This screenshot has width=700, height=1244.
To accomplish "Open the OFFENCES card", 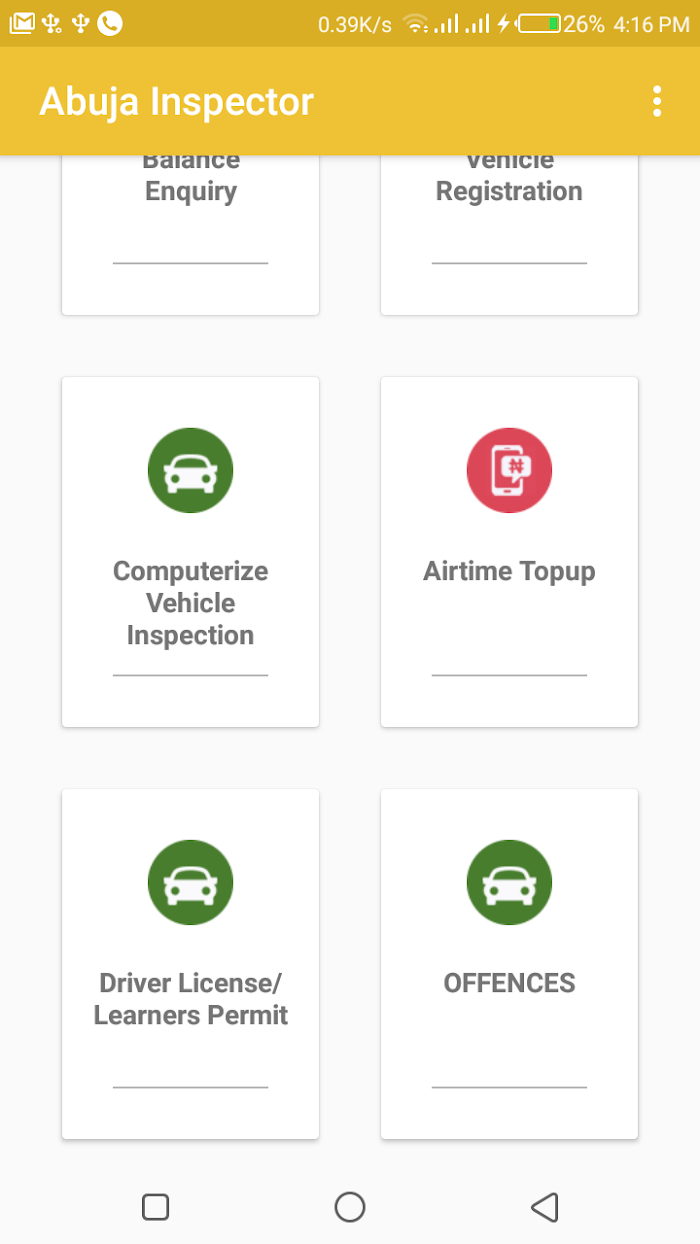I will 509,964.
